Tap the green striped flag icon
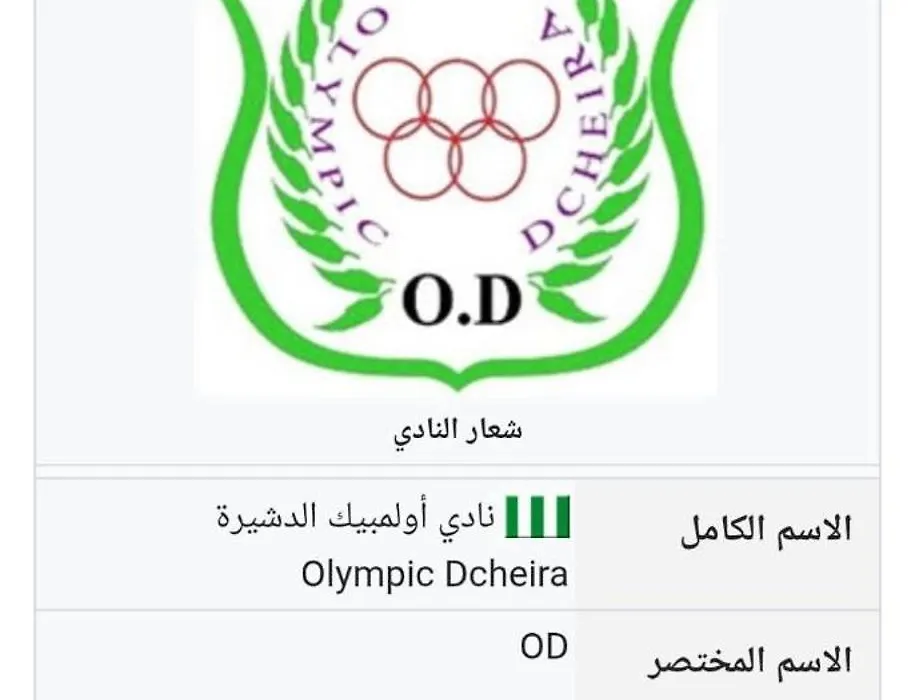Screen dimensions: 923x700 (x=537, y=517)
